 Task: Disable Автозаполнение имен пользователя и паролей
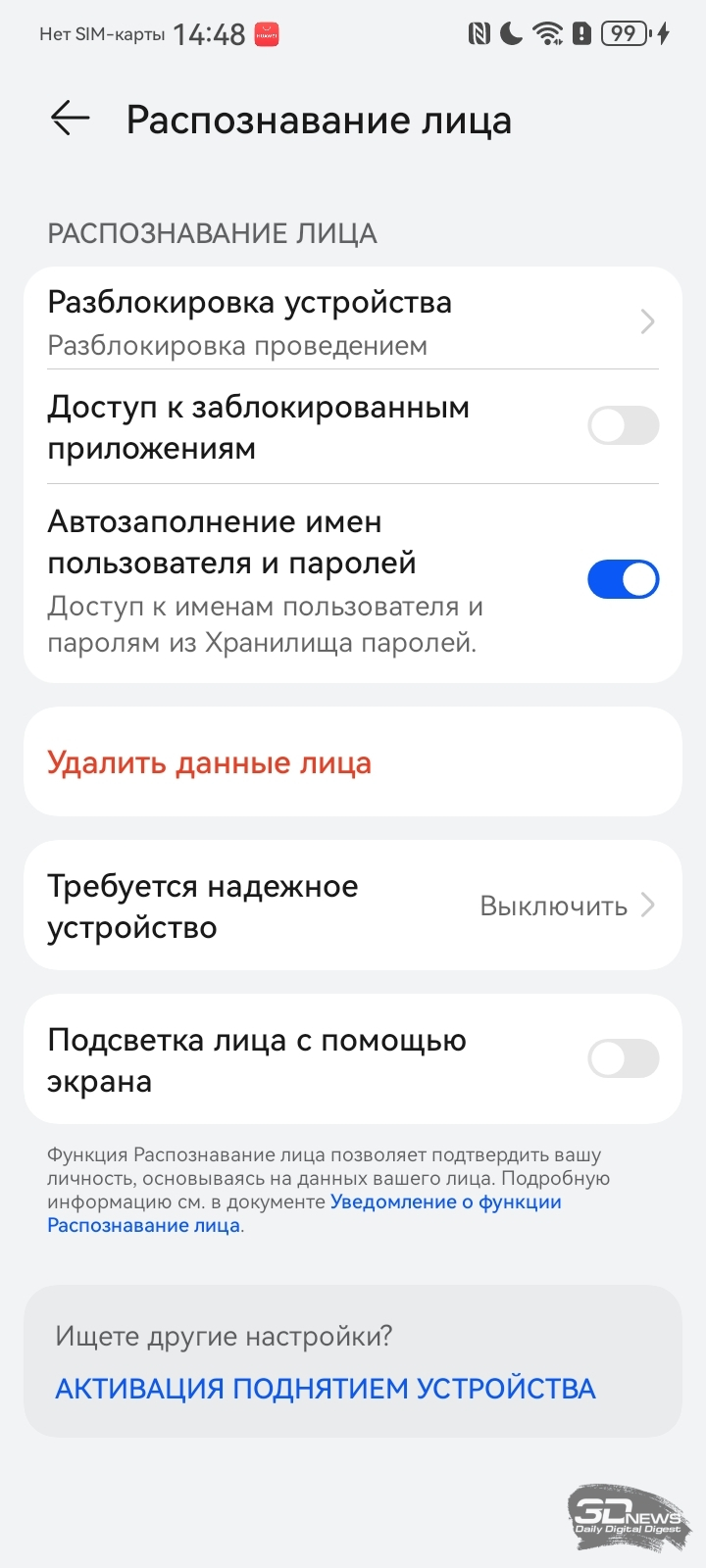623,579
